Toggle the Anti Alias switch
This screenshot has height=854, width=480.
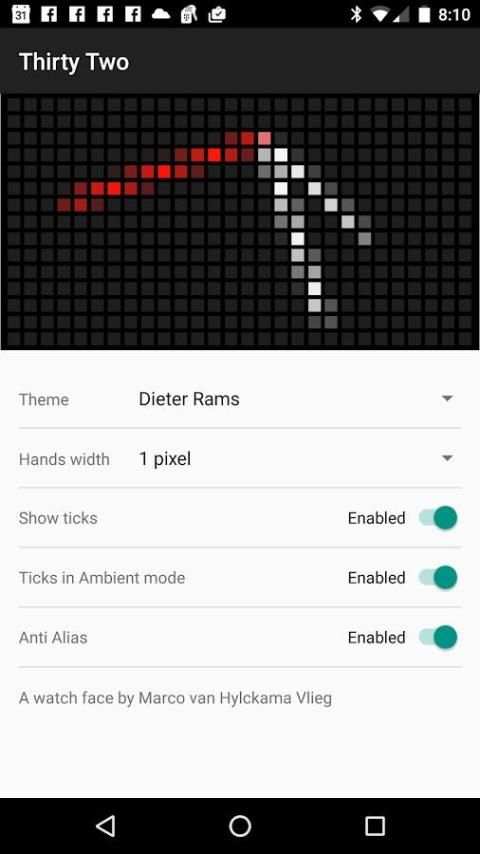(x=438, y=637)
